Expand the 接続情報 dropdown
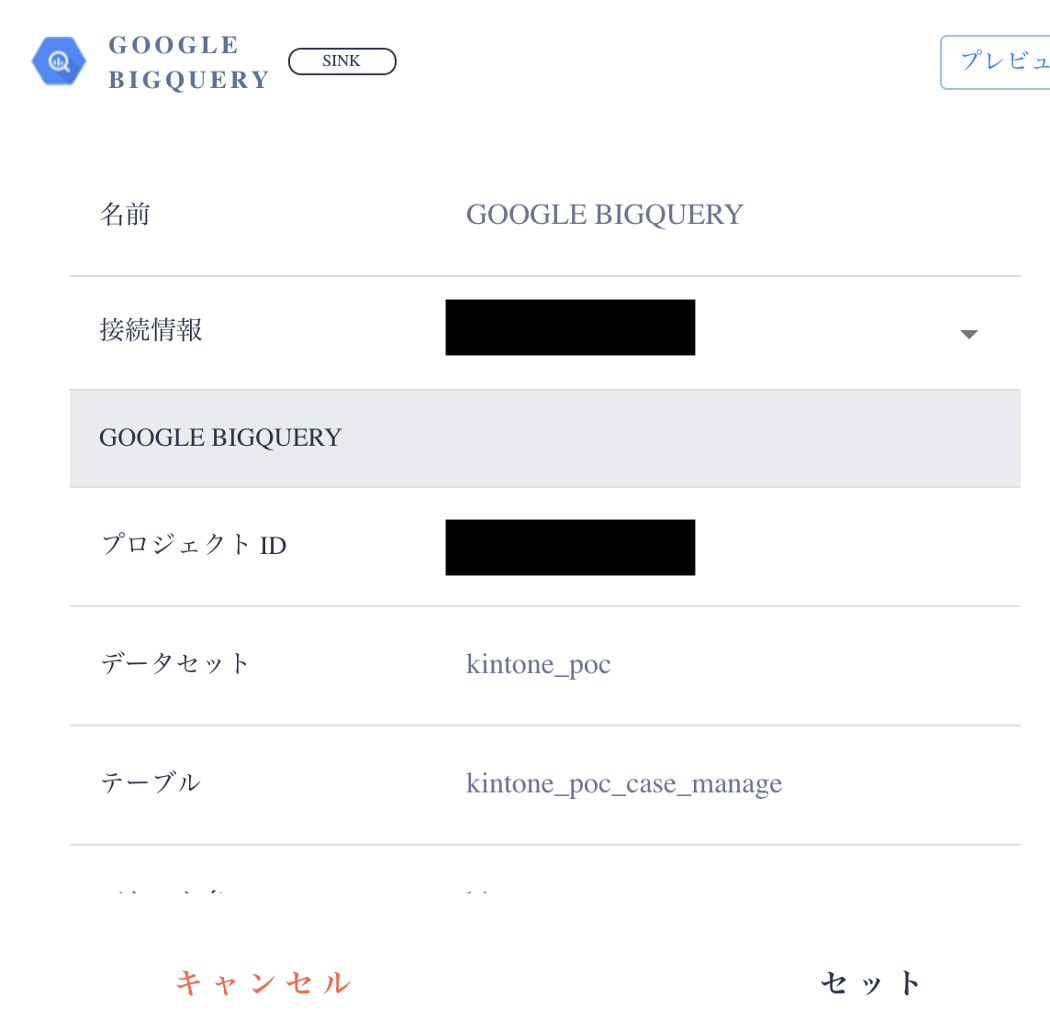 pos(967,333)
